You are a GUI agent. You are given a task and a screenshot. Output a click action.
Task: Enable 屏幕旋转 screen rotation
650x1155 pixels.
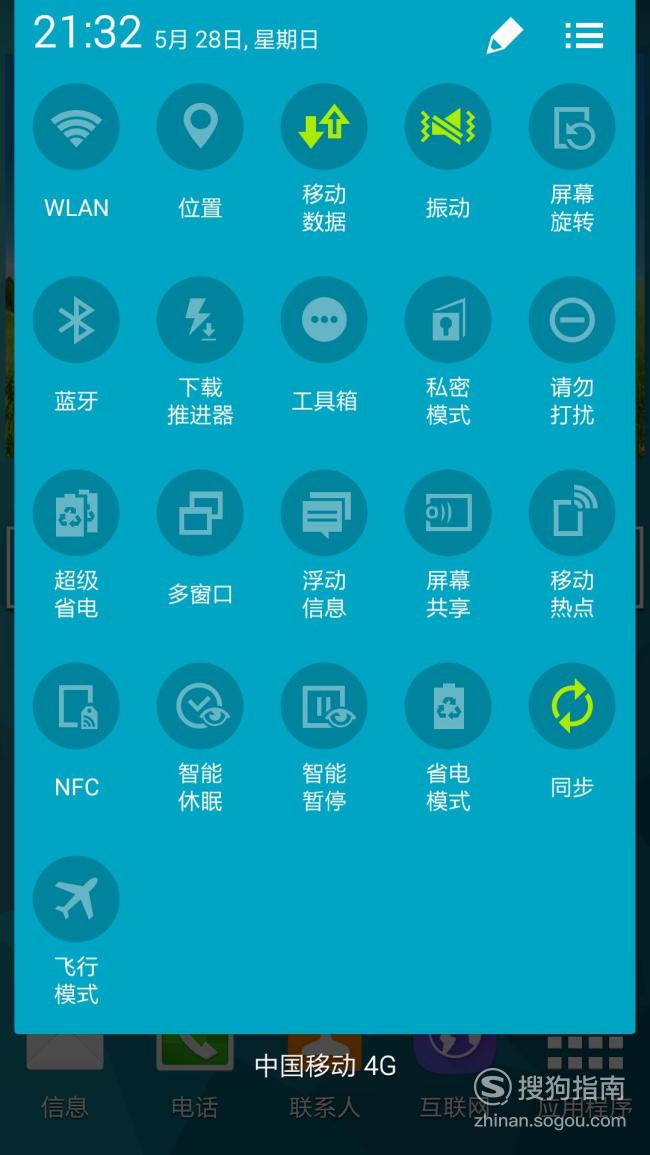click(x=572, y=127)
